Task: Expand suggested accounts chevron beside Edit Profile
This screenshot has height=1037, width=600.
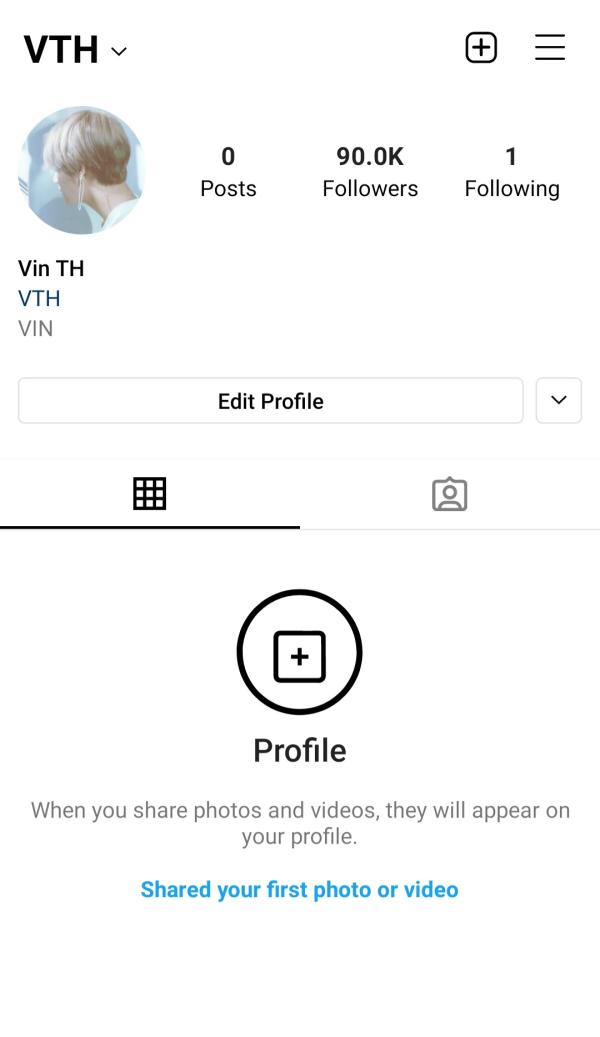Action: [559, 401]
